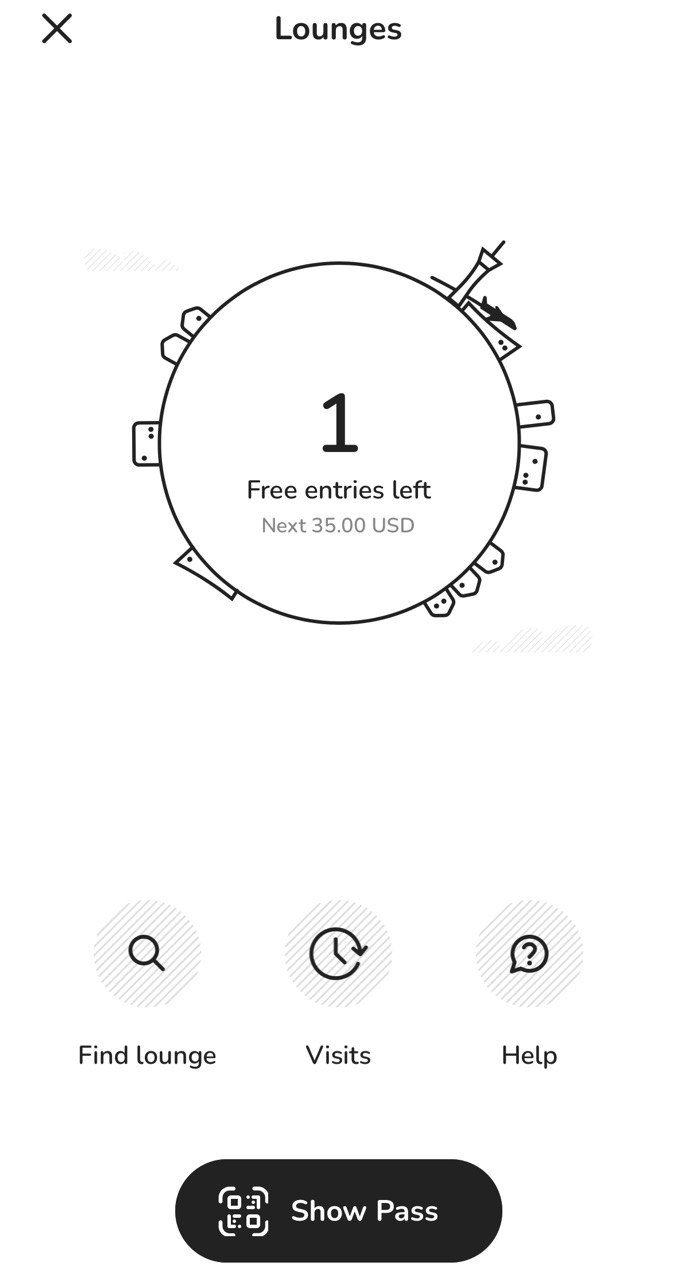Tap the Show Pass button
The height and width of the screenshot is (1280, 677).
click(x=338, y=1211)
